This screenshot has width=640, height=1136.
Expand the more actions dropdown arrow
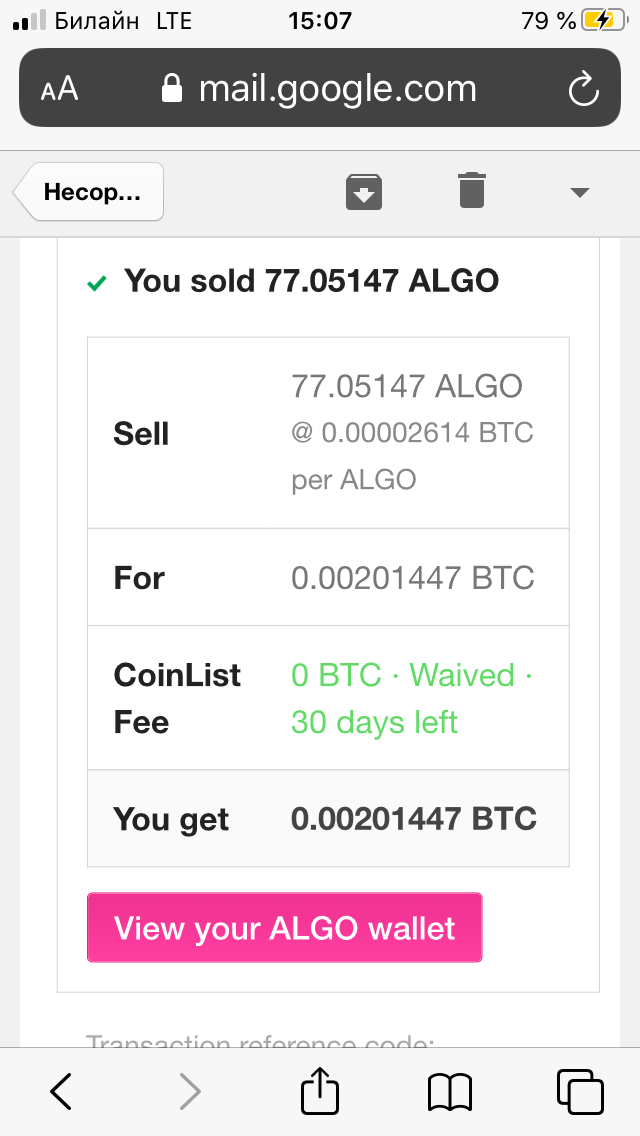(x=579, y=193)
